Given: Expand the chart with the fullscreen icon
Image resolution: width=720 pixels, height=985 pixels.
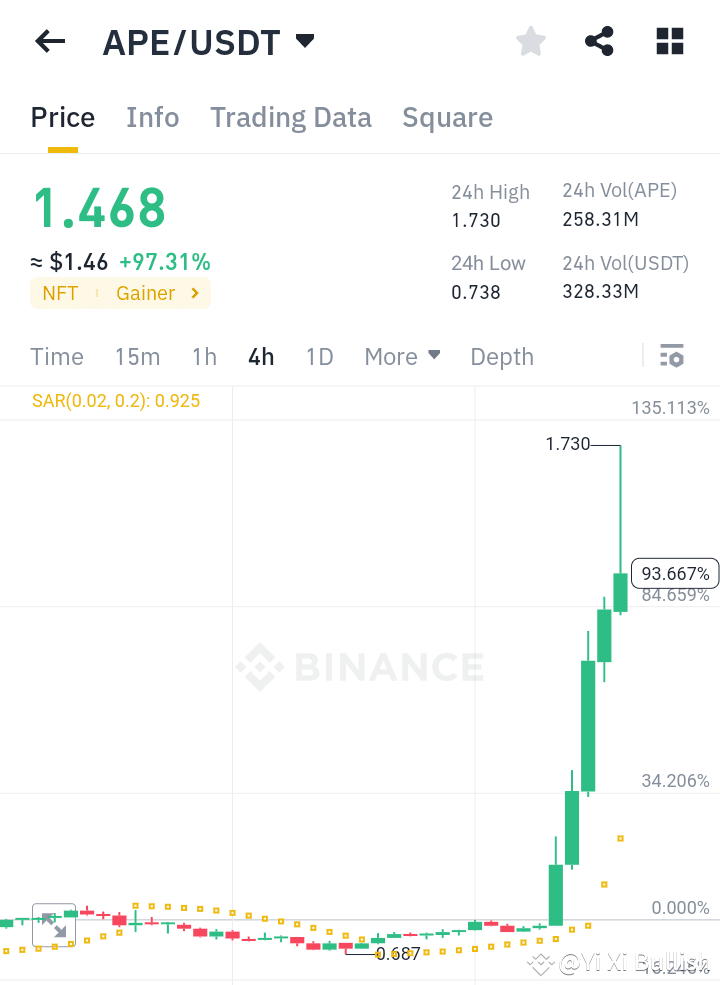Looking at the screenshot, I should pos(53,924).
